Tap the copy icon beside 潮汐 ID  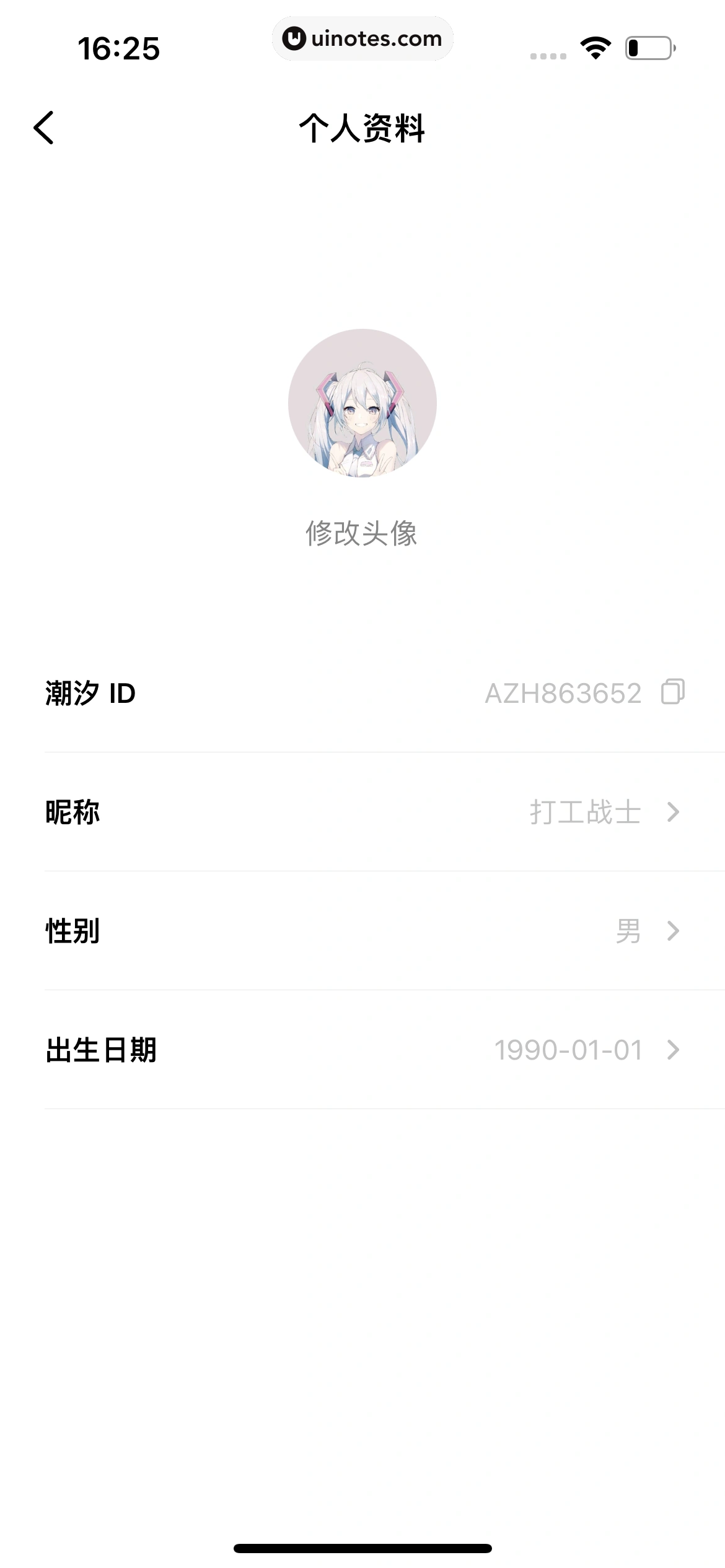pyautogui.click(x=673, y=692)
